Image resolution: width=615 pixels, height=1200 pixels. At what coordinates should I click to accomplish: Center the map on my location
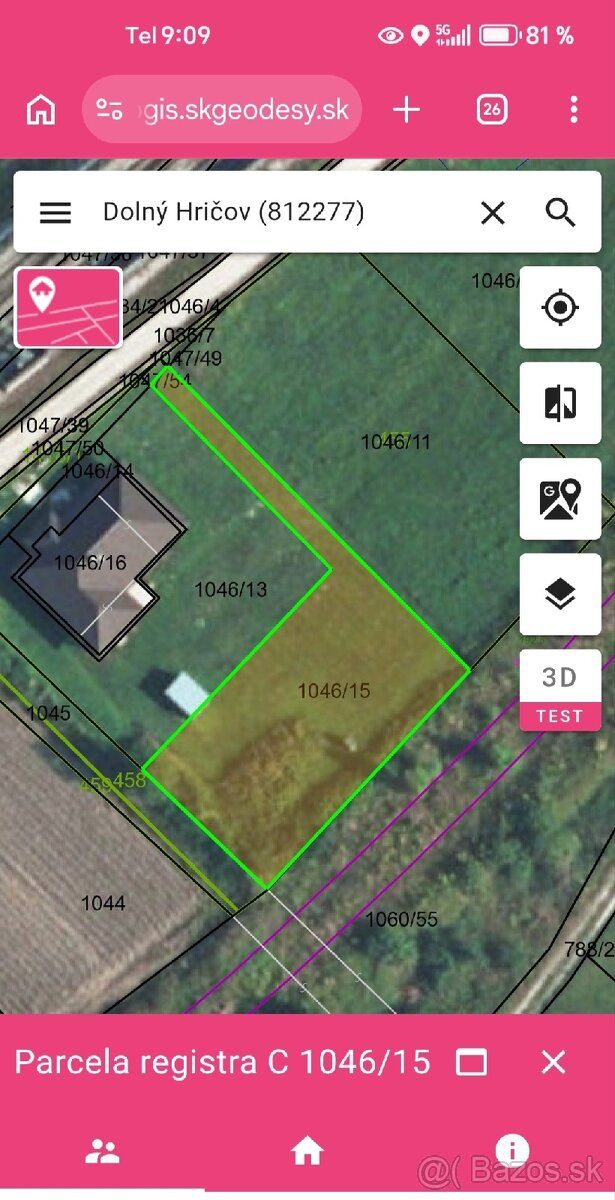[560, 307]
